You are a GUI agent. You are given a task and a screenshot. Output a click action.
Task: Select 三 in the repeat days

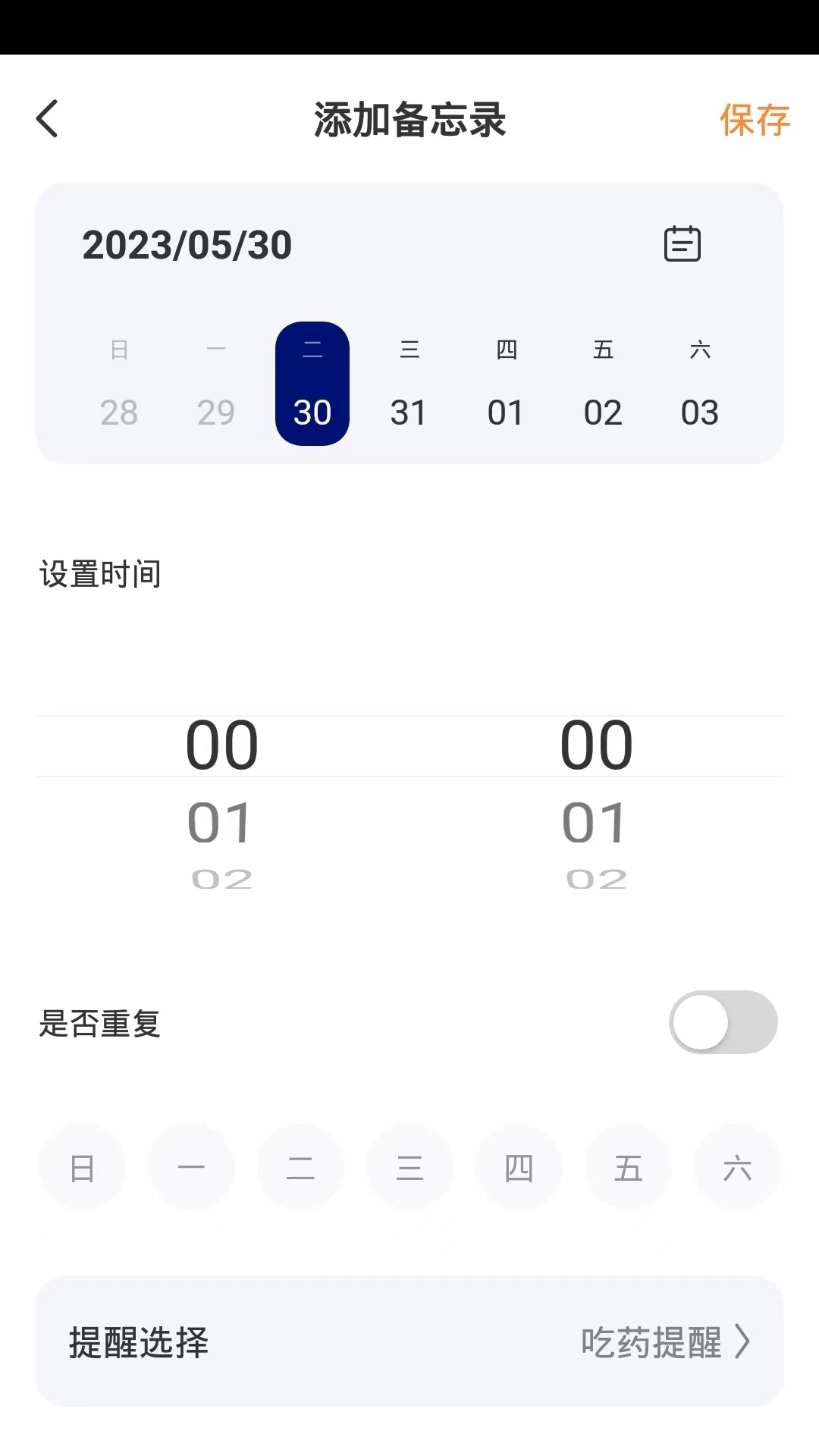tap(409, 1168)
